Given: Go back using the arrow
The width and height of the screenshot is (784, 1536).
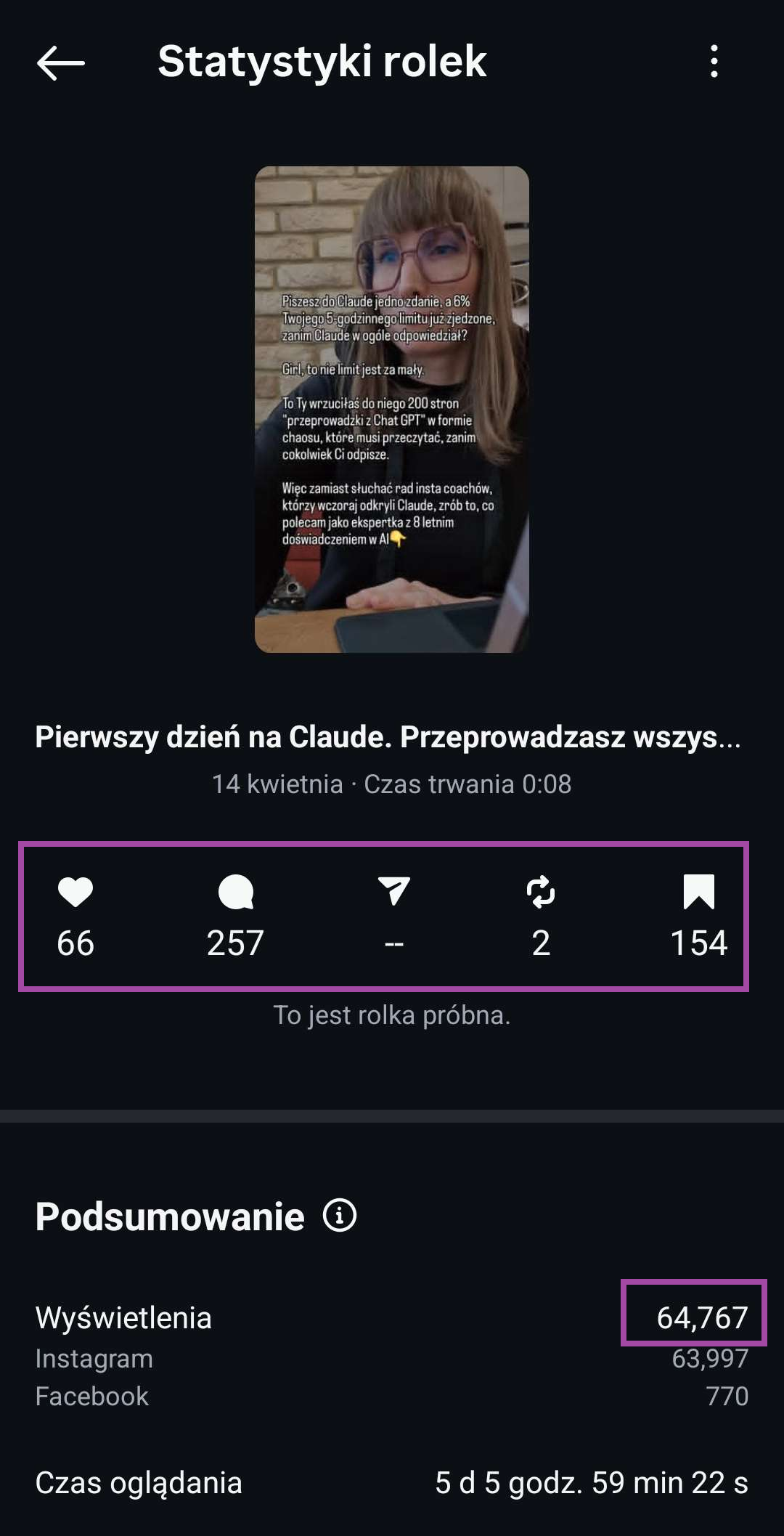Looking at the screenshot, I should coord(61,62).
